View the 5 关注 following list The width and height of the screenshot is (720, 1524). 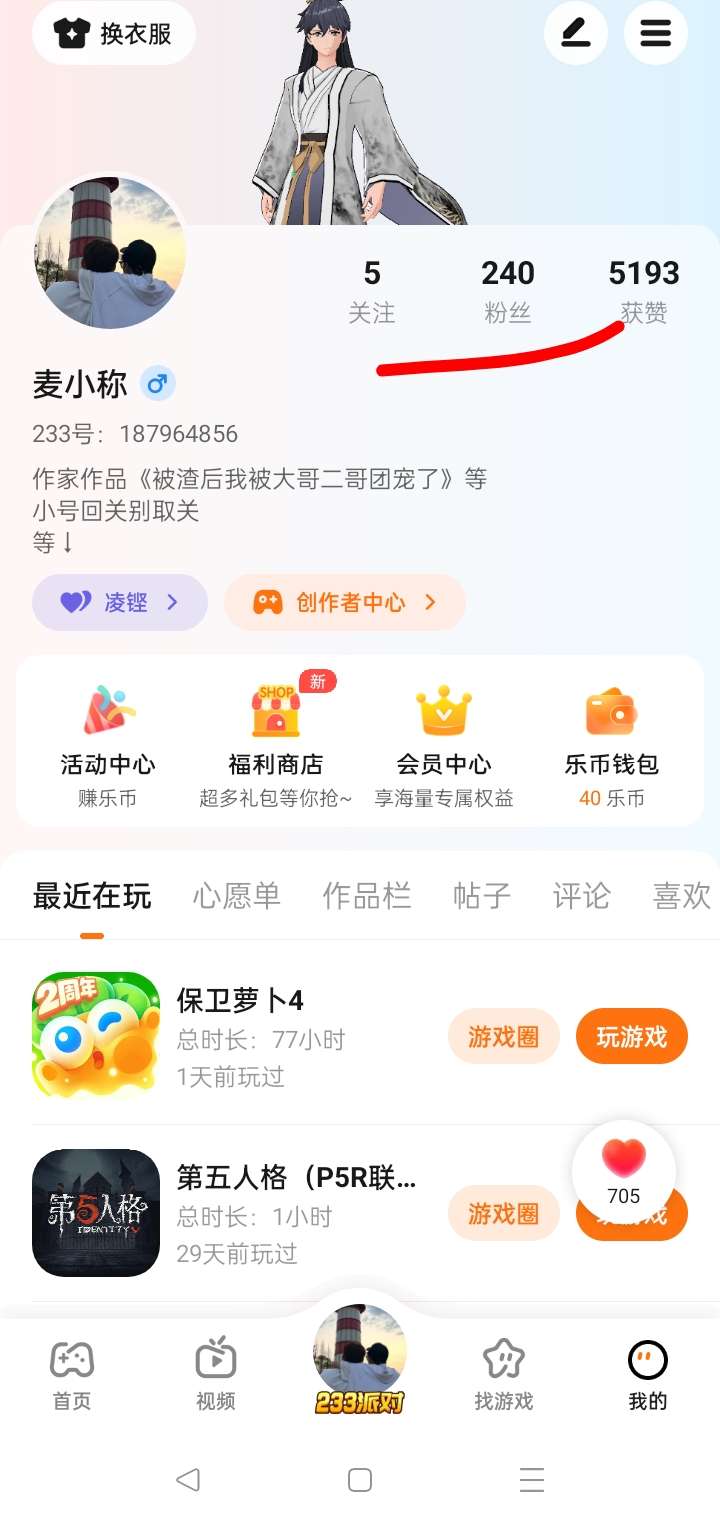(372, 290)
